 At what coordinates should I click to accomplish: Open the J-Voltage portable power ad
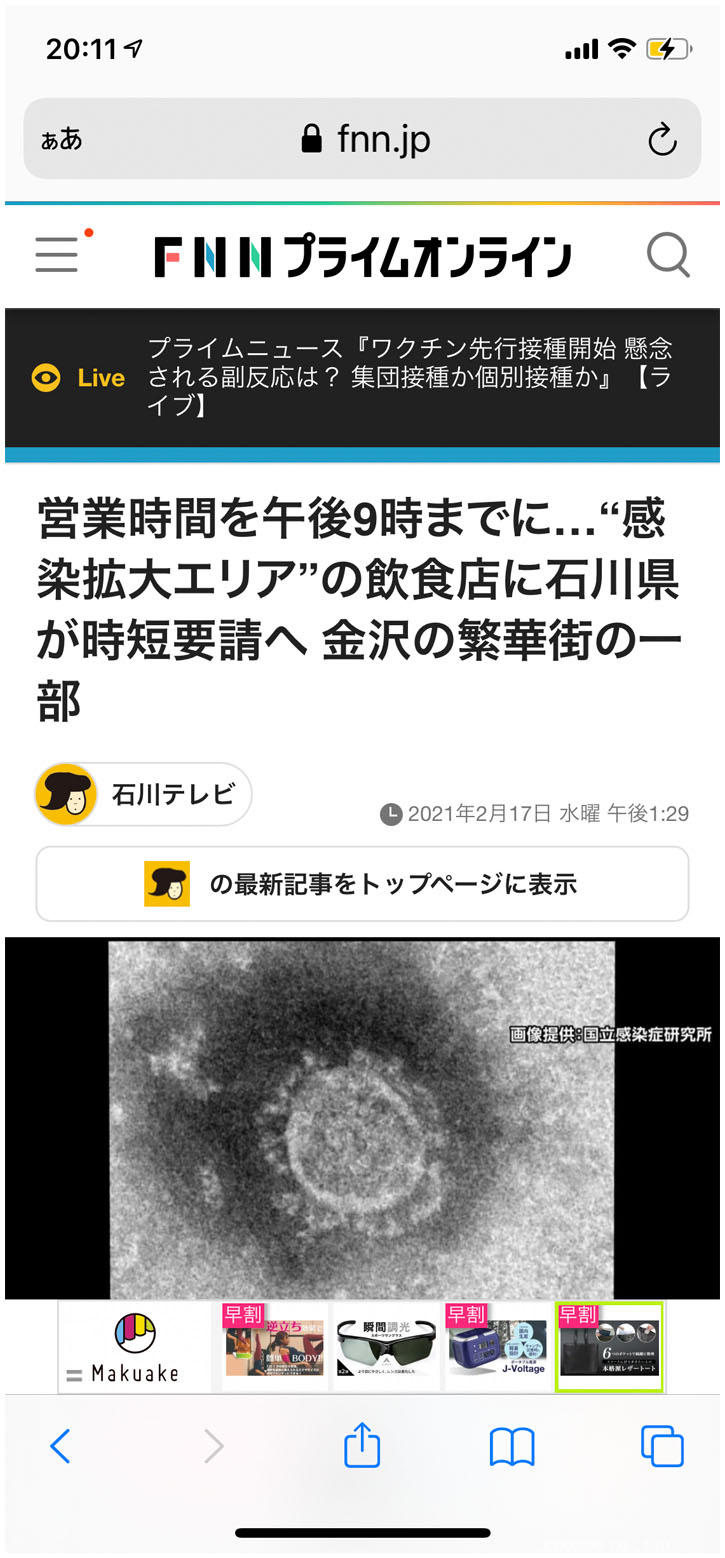[x=497, y=1347]
